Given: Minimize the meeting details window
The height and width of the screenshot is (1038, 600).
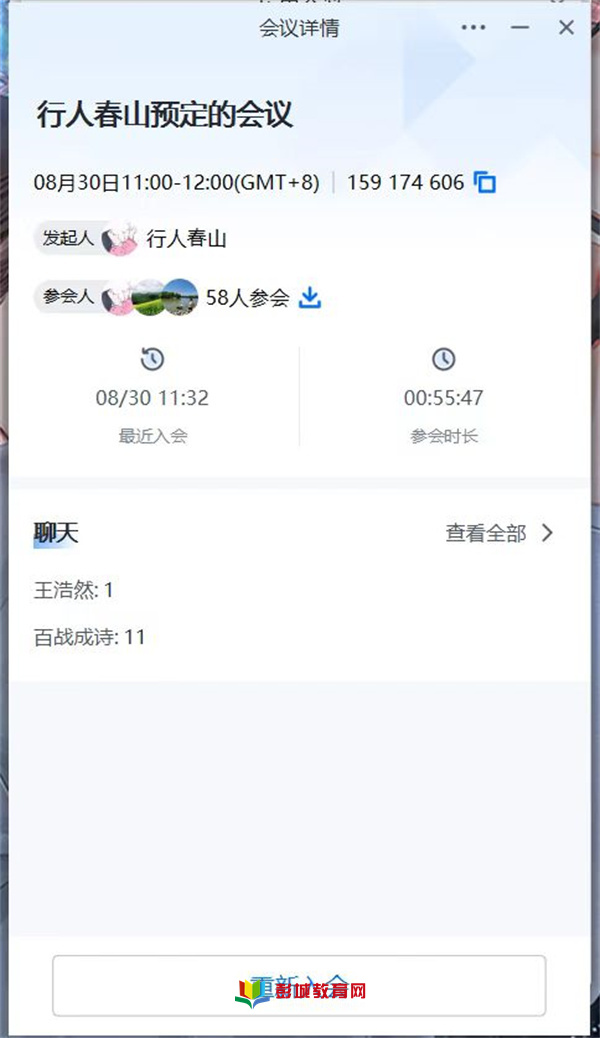Looking at the screenshot, I should (520, 28).
